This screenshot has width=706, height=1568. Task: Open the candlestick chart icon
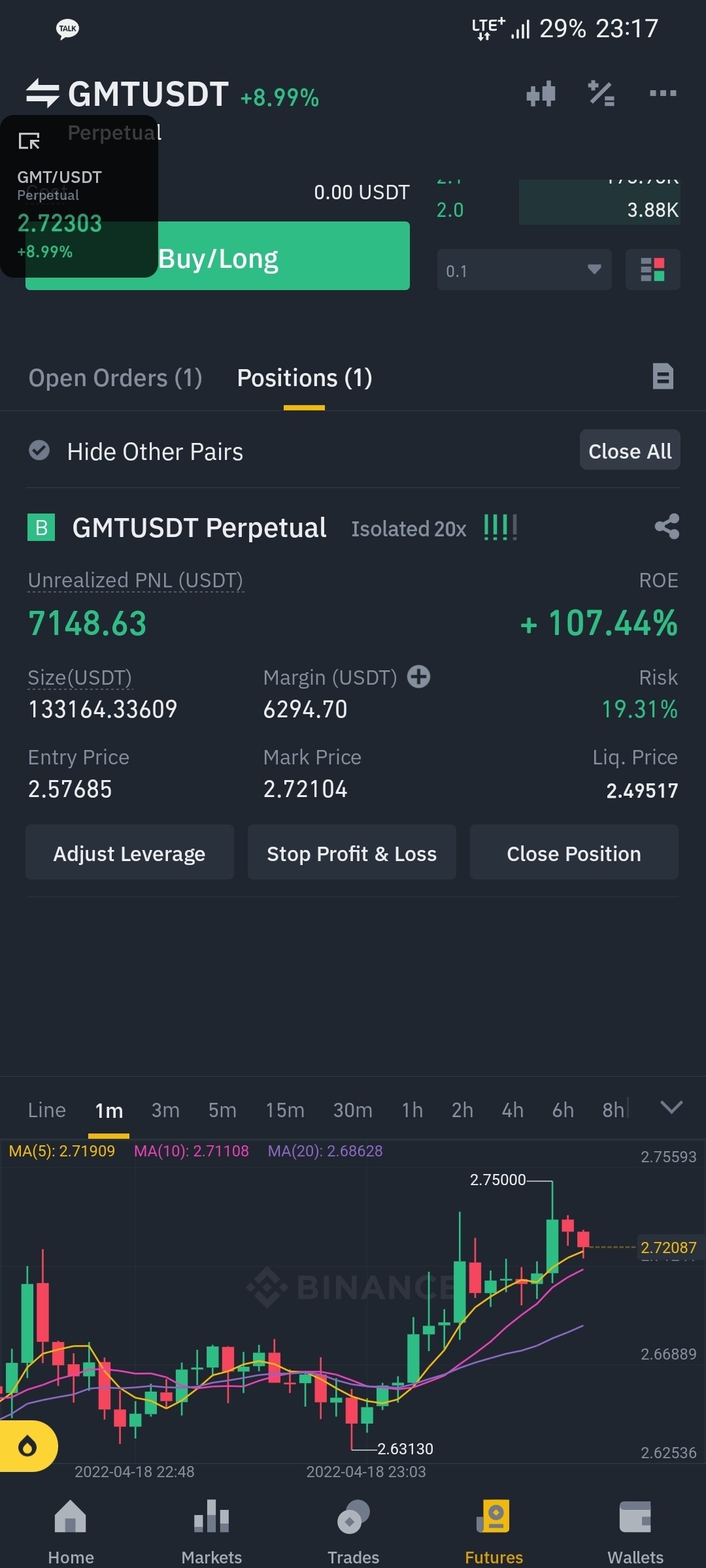tap(541, 93)
